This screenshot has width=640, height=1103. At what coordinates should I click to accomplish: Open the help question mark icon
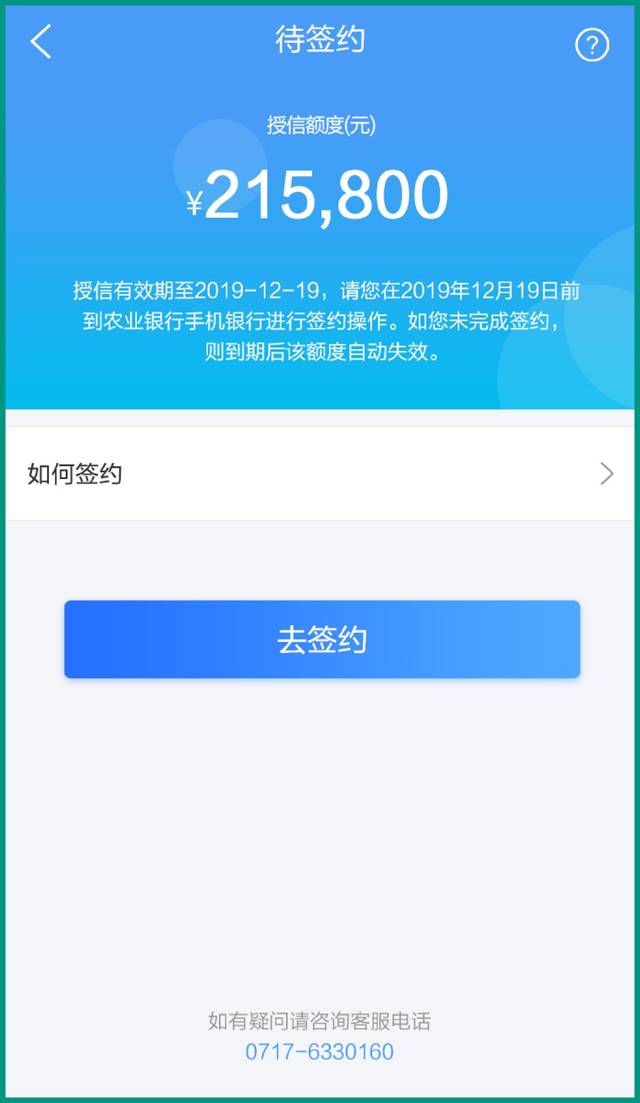pyautogui.click(x=592, y=45)
